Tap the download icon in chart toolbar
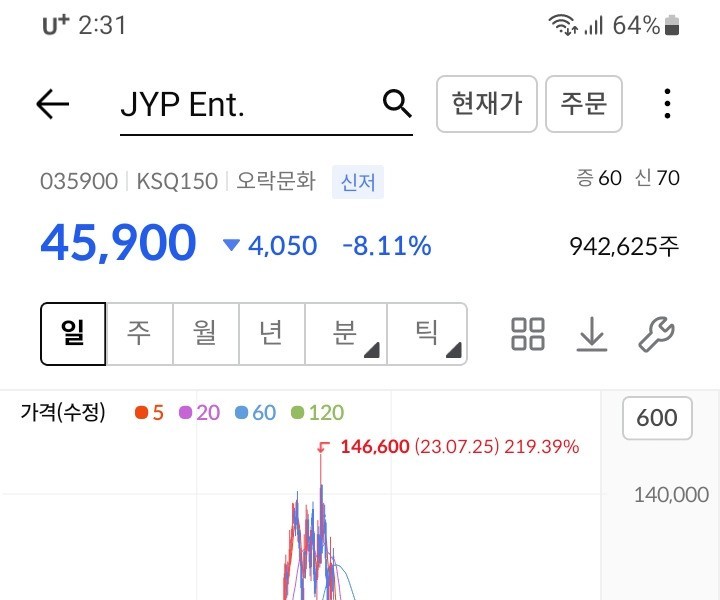The width and height of the screenshot is (720, 600). tap(592, 334)
